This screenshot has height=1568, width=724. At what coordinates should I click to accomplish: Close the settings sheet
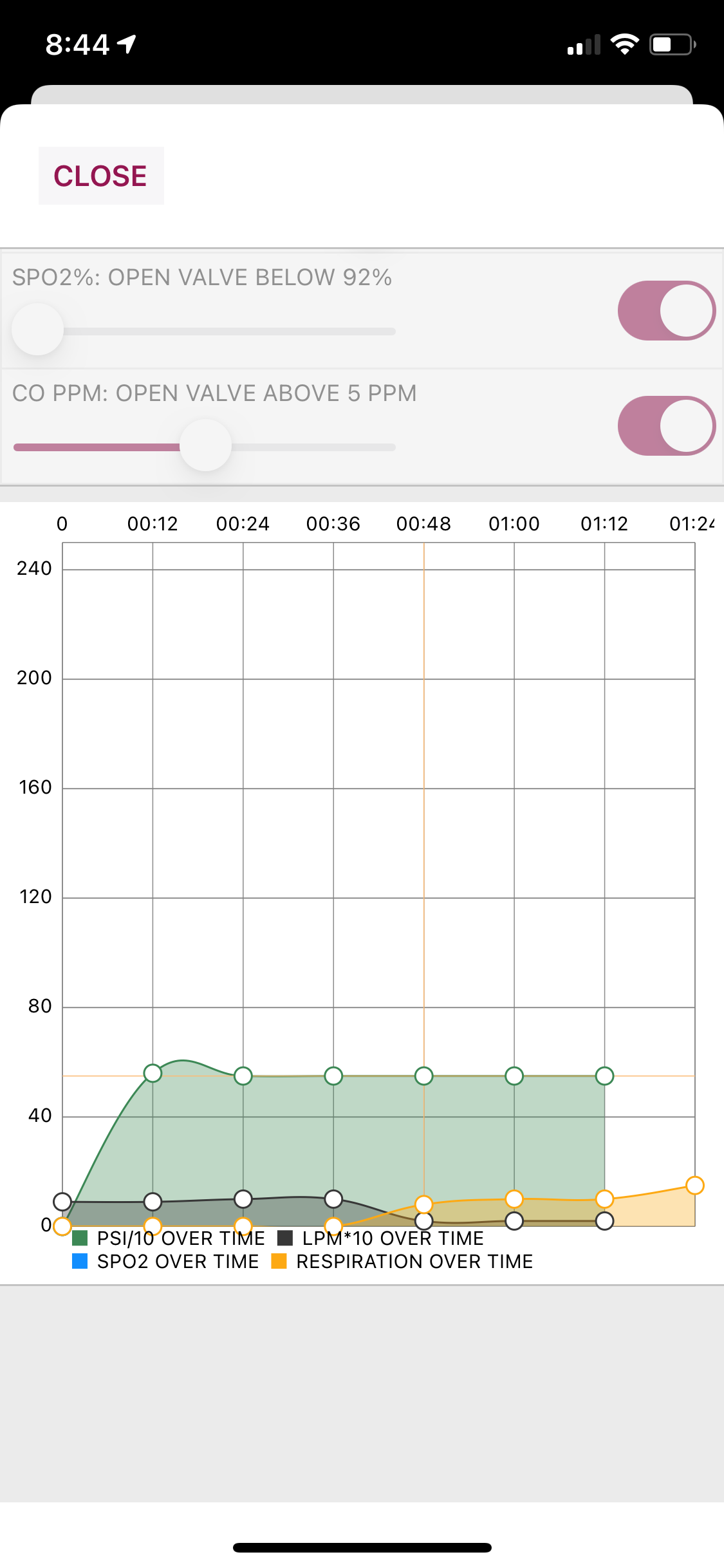coord(100,176)
